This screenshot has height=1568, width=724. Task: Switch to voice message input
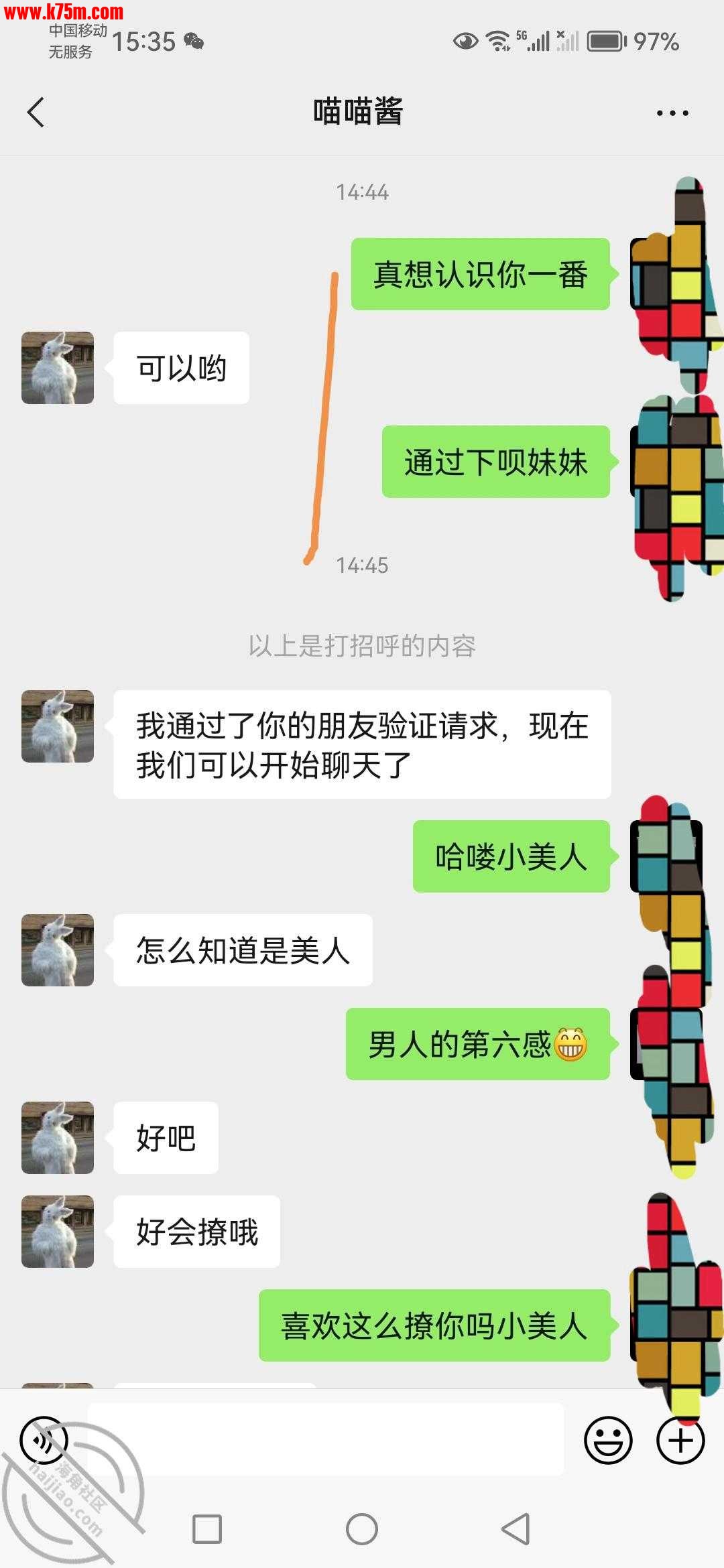[x=44, y=1439]
